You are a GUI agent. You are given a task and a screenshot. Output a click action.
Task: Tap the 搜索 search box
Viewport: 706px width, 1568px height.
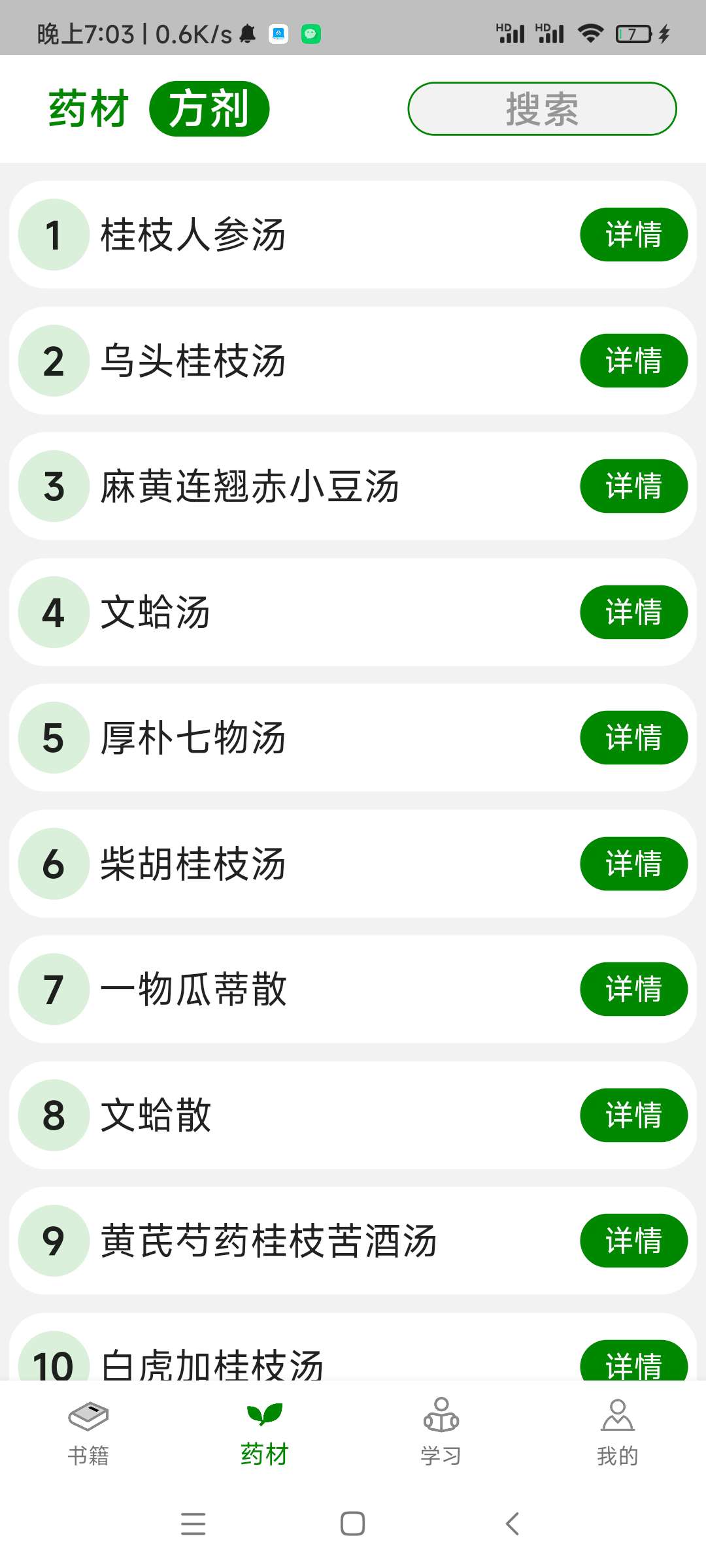point(542,109)
